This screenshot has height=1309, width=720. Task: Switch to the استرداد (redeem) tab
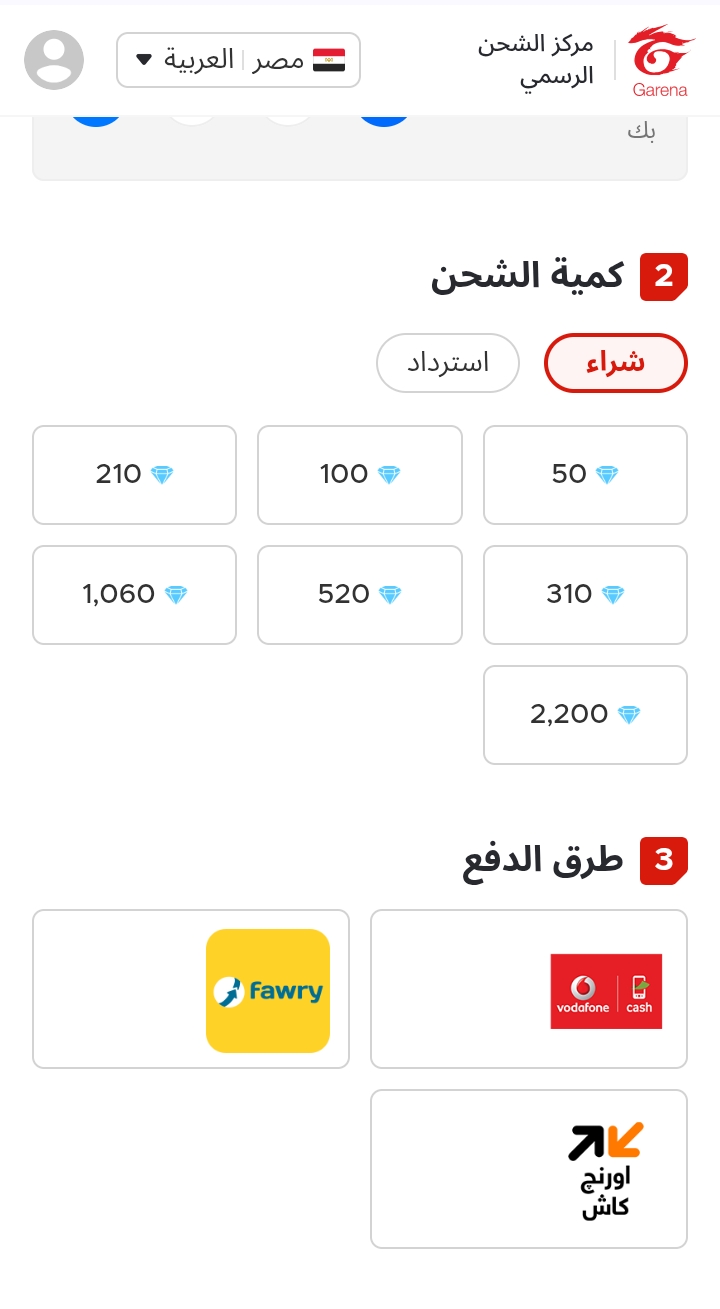(x=448, y=363)
